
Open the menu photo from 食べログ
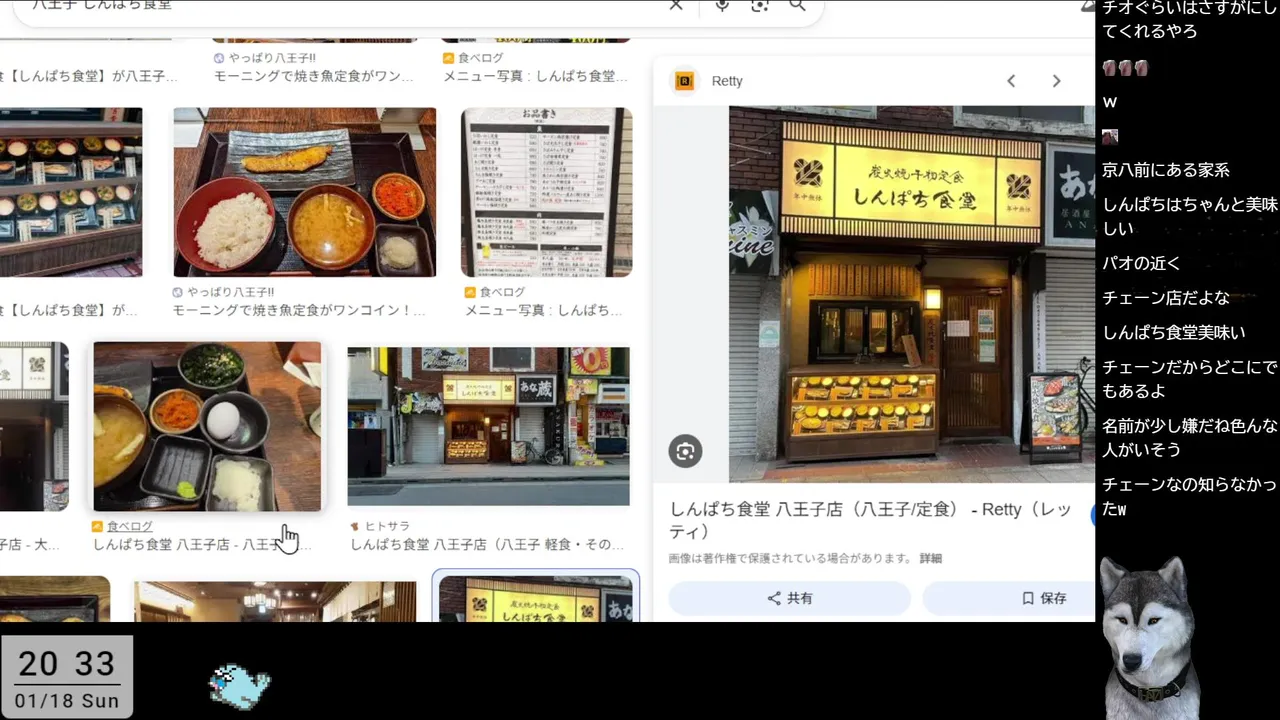point(546,192)
